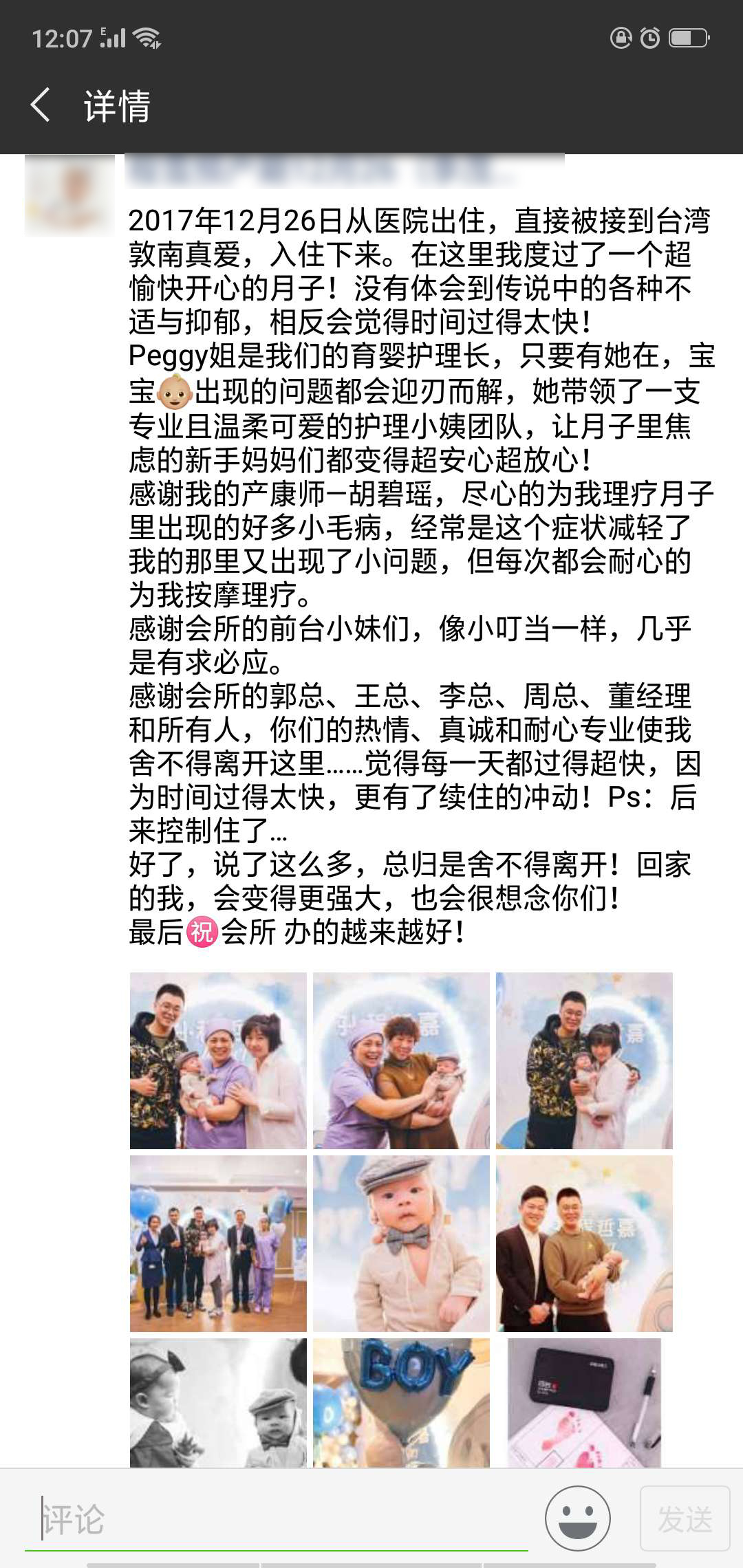Open the footprint keepsake photo
The height and width of the screenshot is (1568, 743).
pos(584,1402)
